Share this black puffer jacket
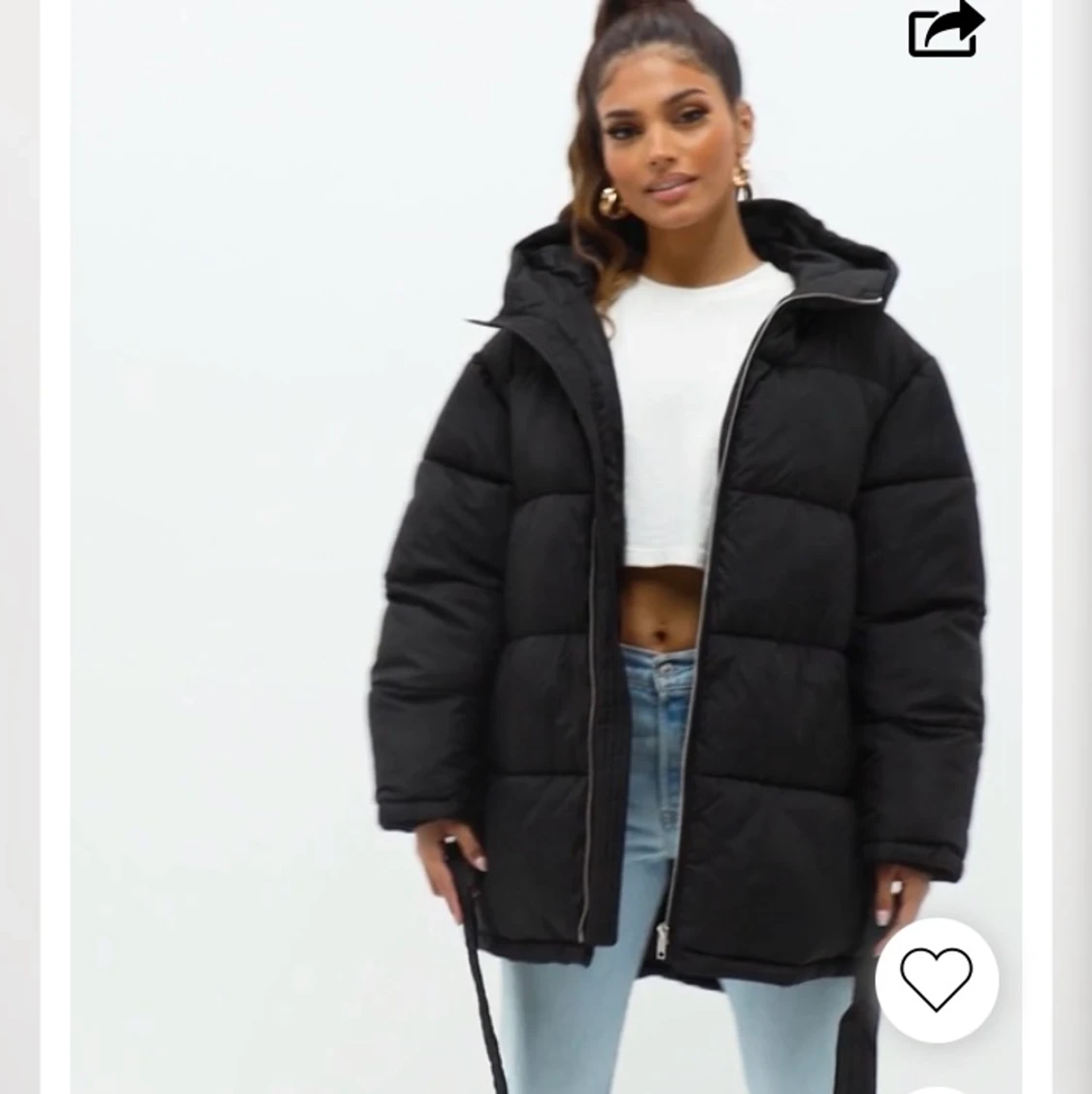This screenshot has height=1094, width=1092. [944, 29]
